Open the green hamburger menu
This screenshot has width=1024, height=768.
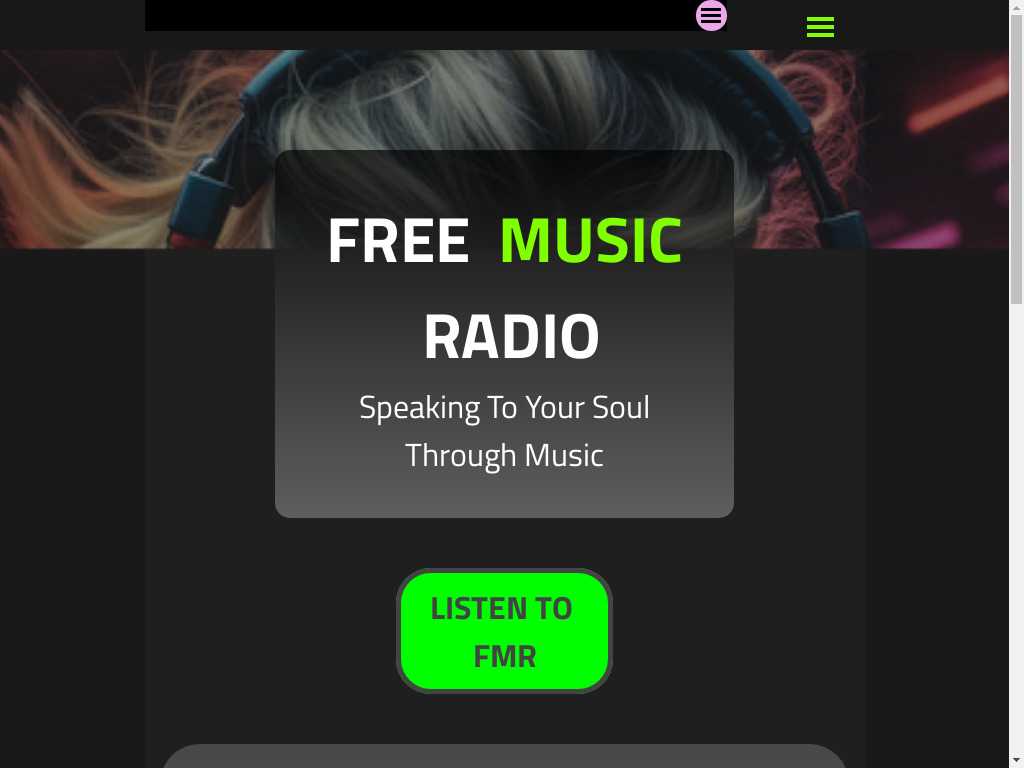pos(820,27)
